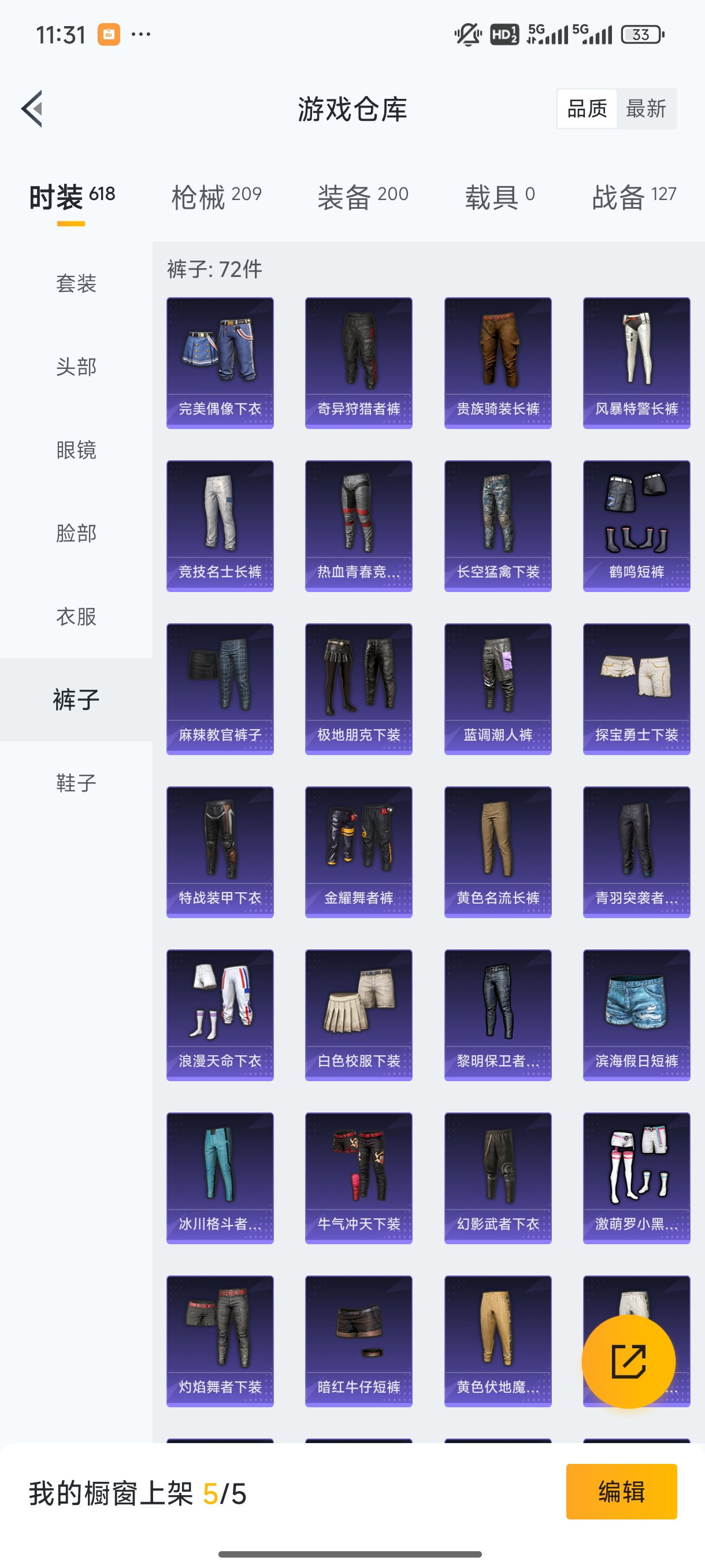Open the 完美偶像下衣 item
This screenshot has width=705, height=1568.
pyautogui.click(x=220, y=363)
